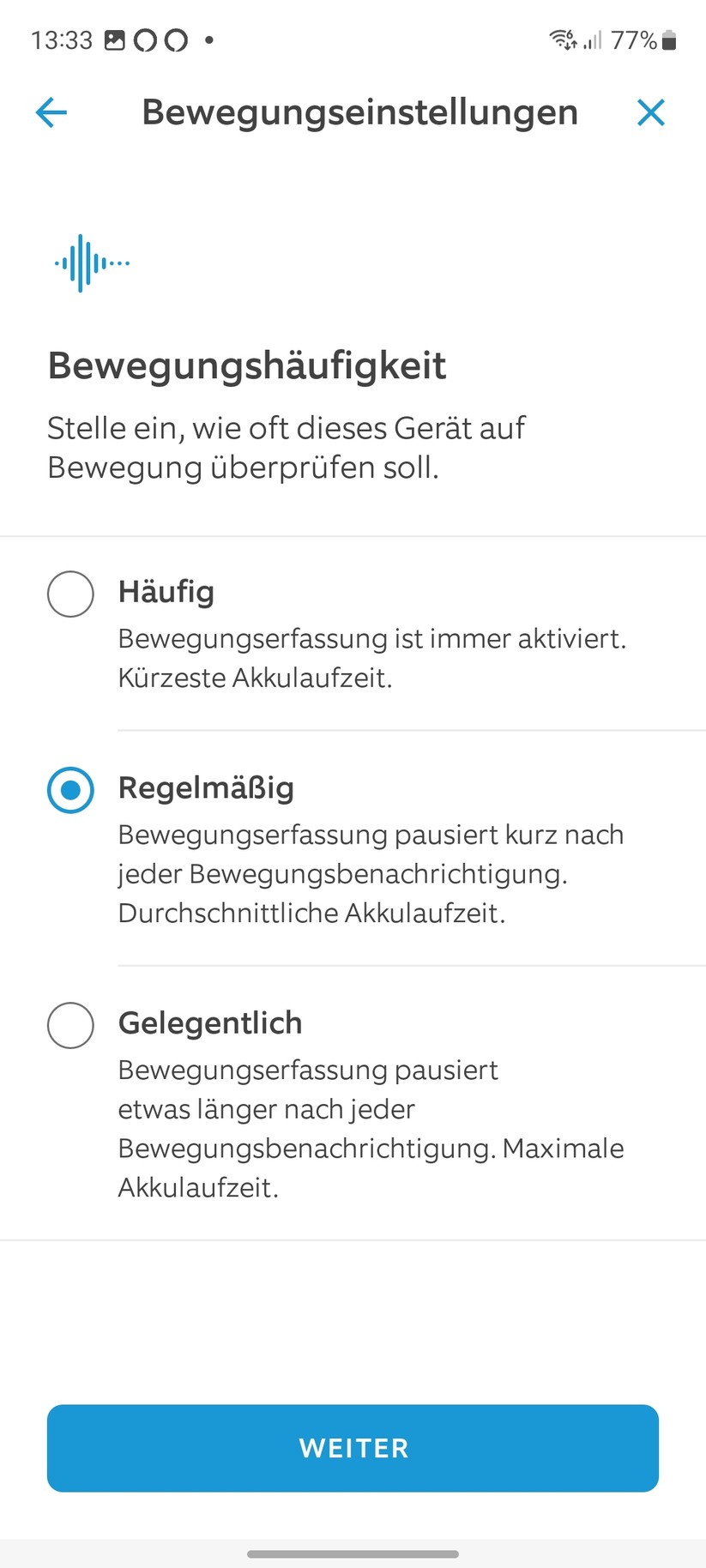This screenshot has height=1568, width=706.
Task: Open the Wi-Fi 6 status icon
Action: point(560,39)
